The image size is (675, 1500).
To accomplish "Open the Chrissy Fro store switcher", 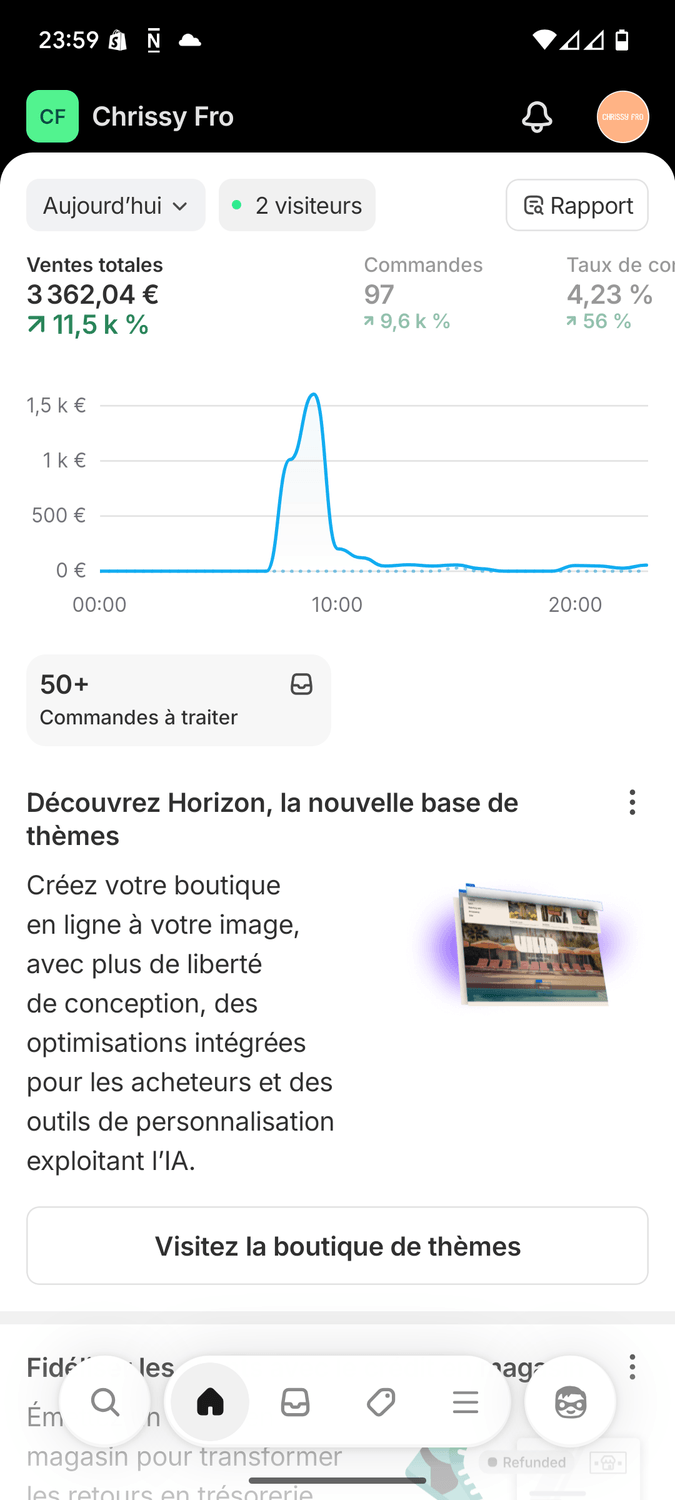I will (x=130, y=117).
